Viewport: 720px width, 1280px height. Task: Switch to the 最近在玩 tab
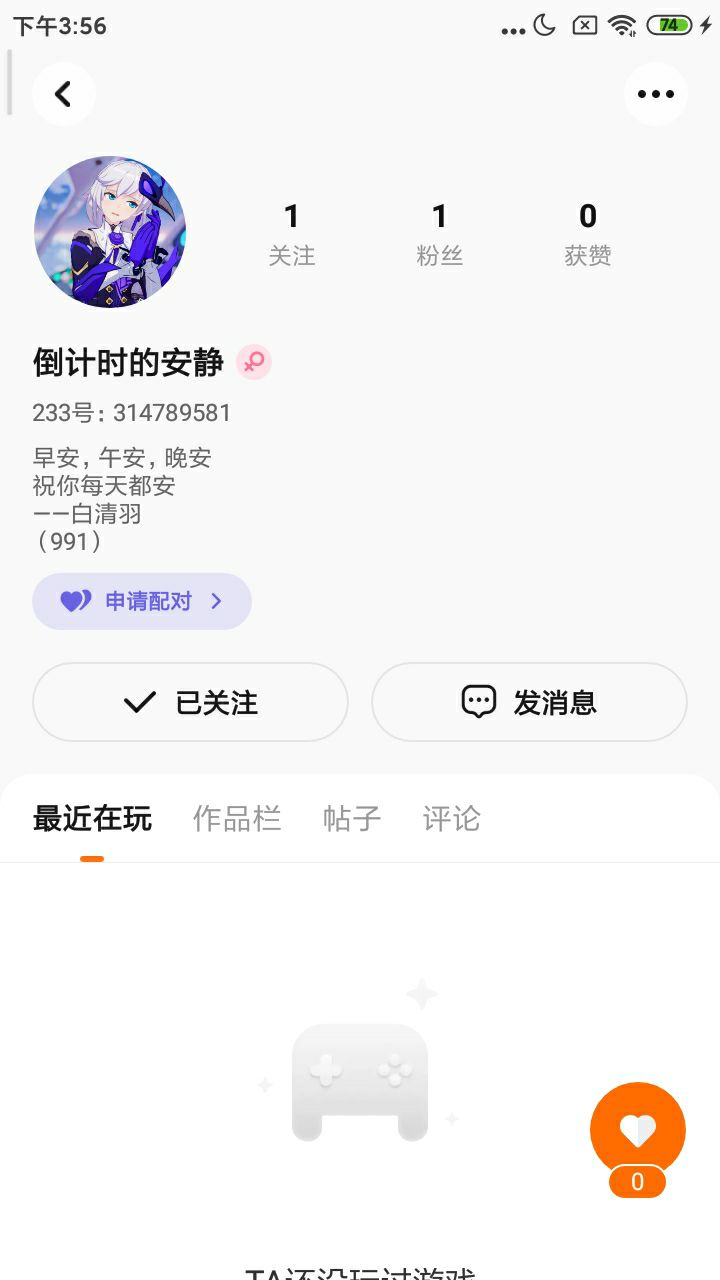92,819
